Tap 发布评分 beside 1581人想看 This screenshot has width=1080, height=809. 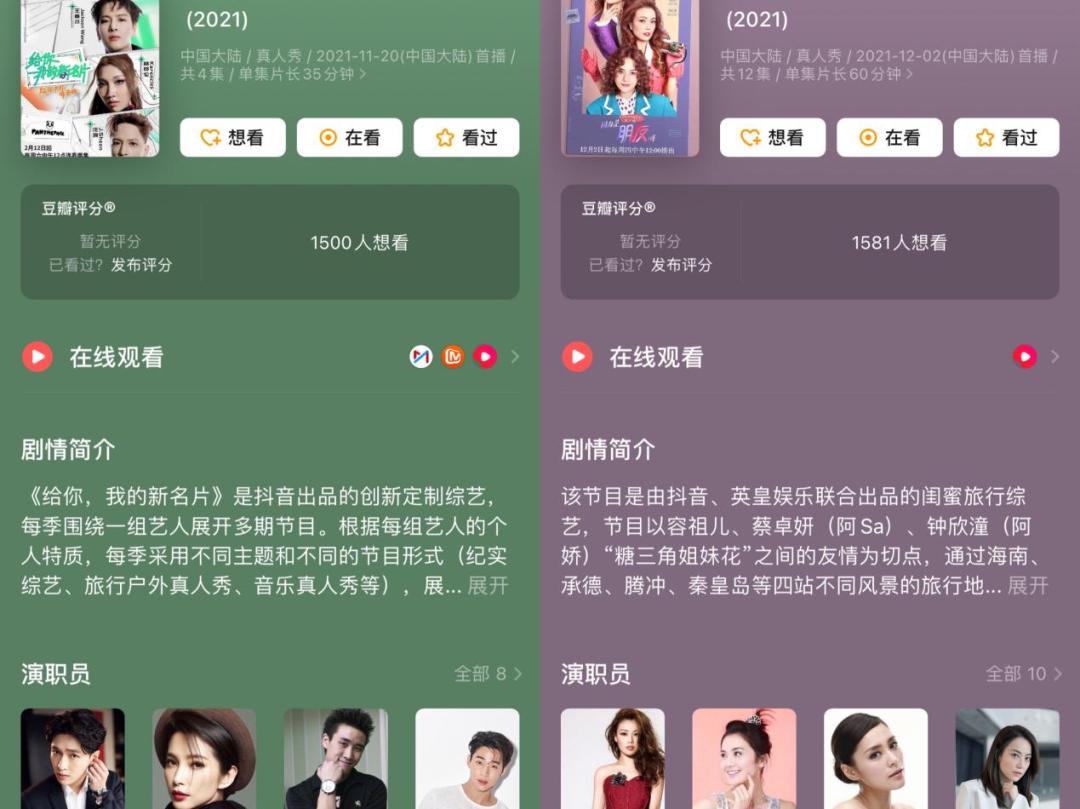coord(681,265)
